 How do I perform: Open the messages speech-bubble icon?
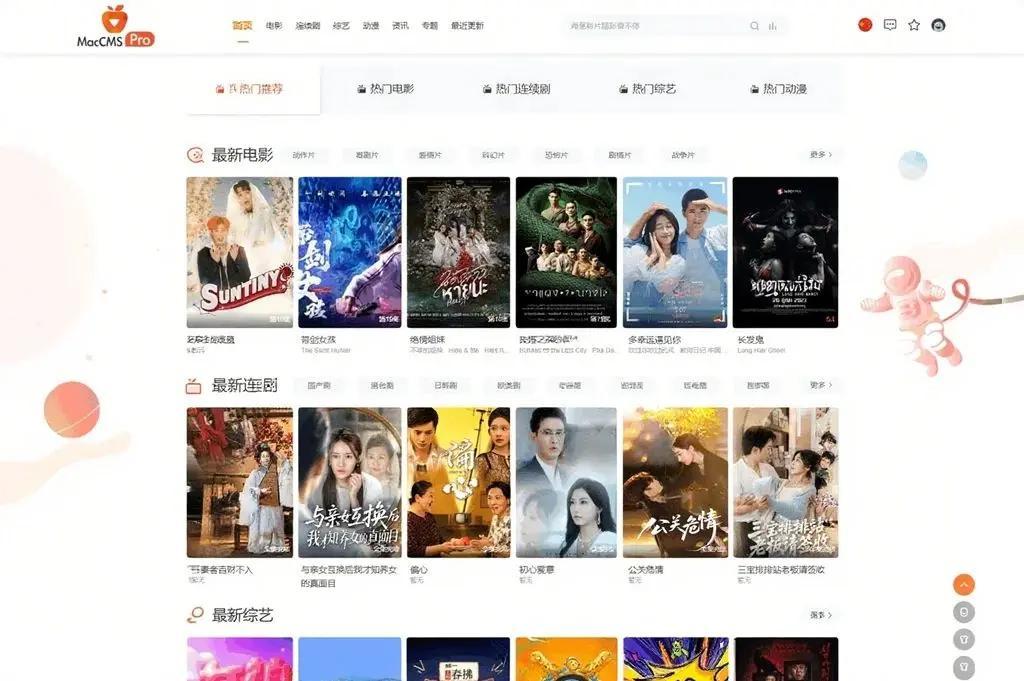(890, 25)
